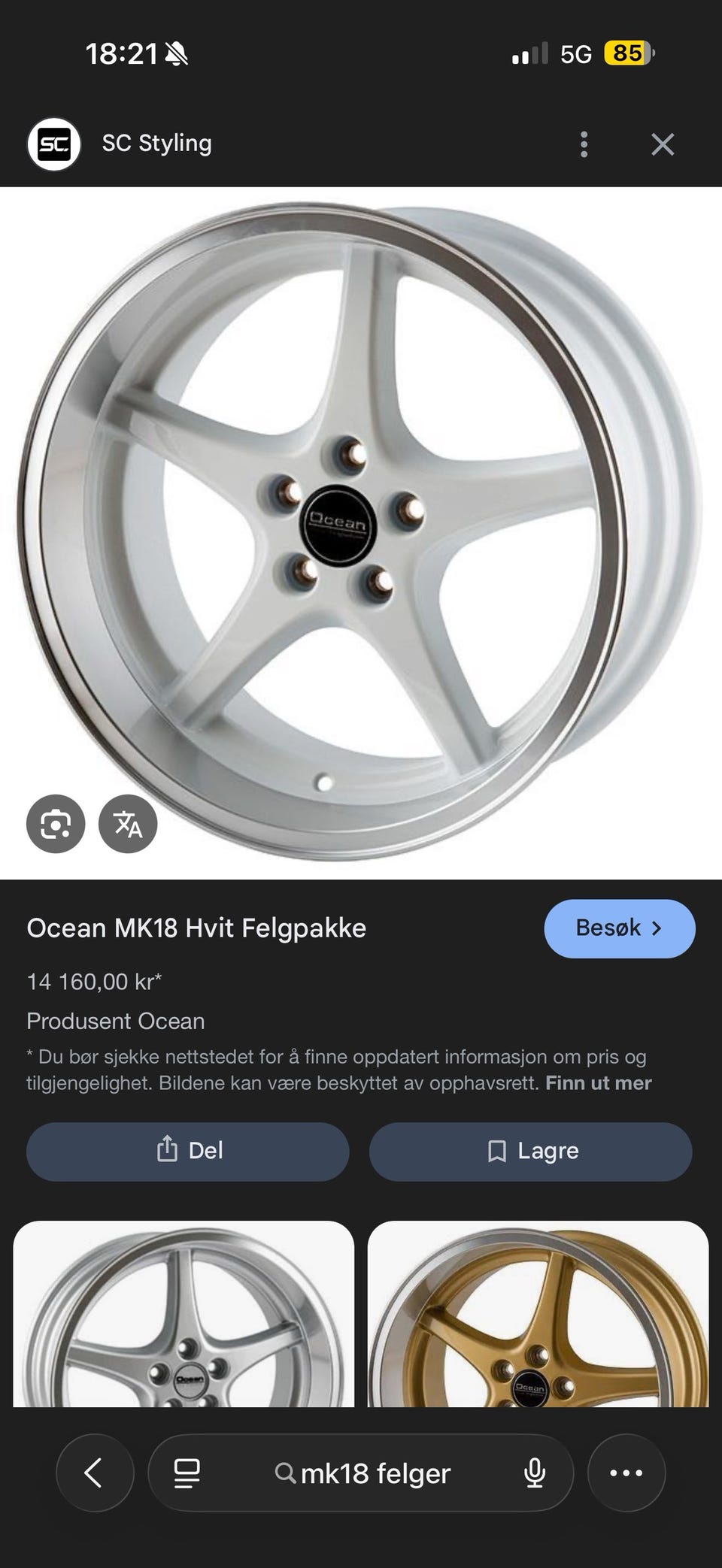Open the browser more options button
The image size is (722, 1568).
click(x=626, y=1473)
